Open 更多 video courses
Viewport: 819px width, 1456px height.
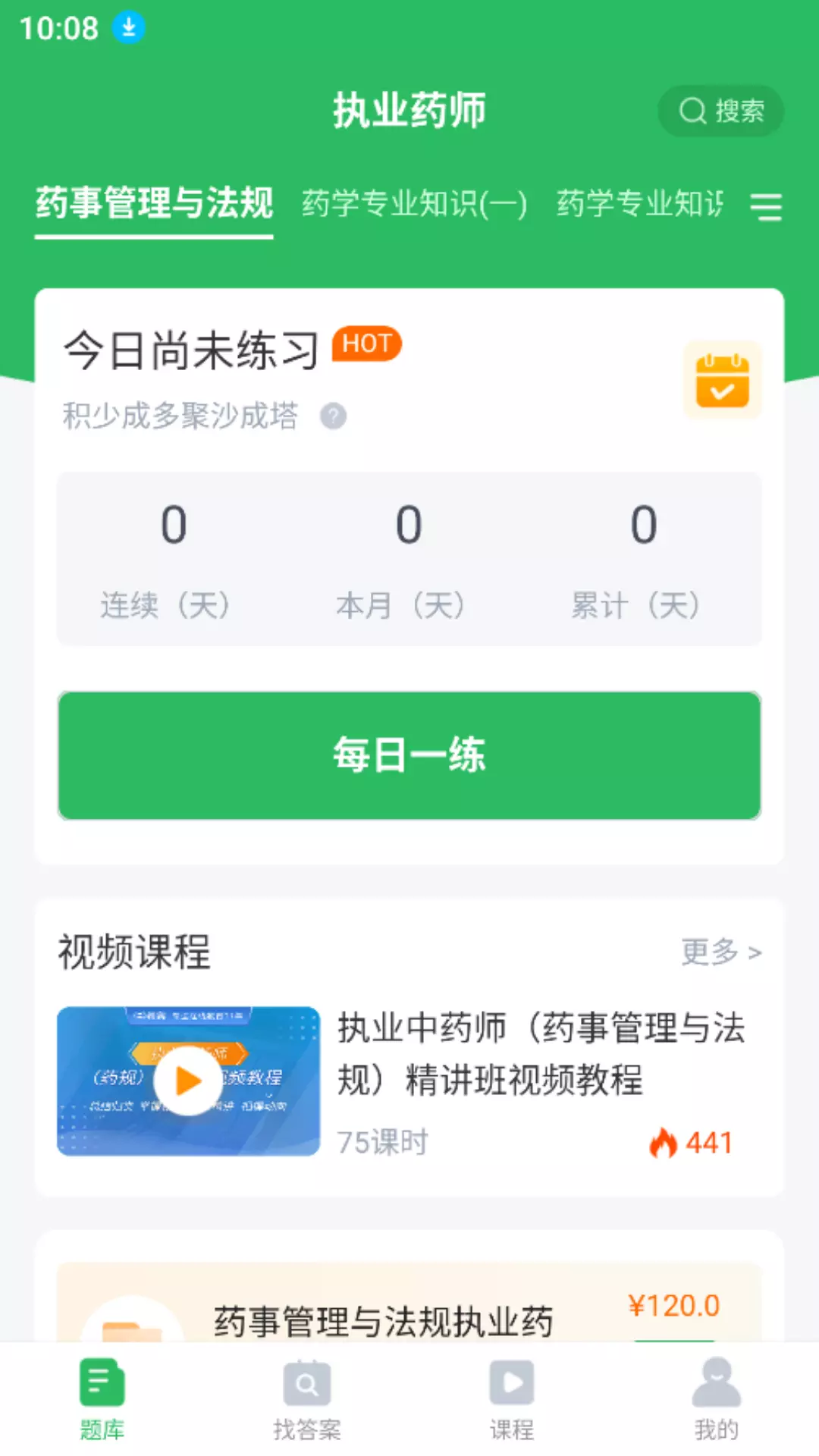point(721,951)
